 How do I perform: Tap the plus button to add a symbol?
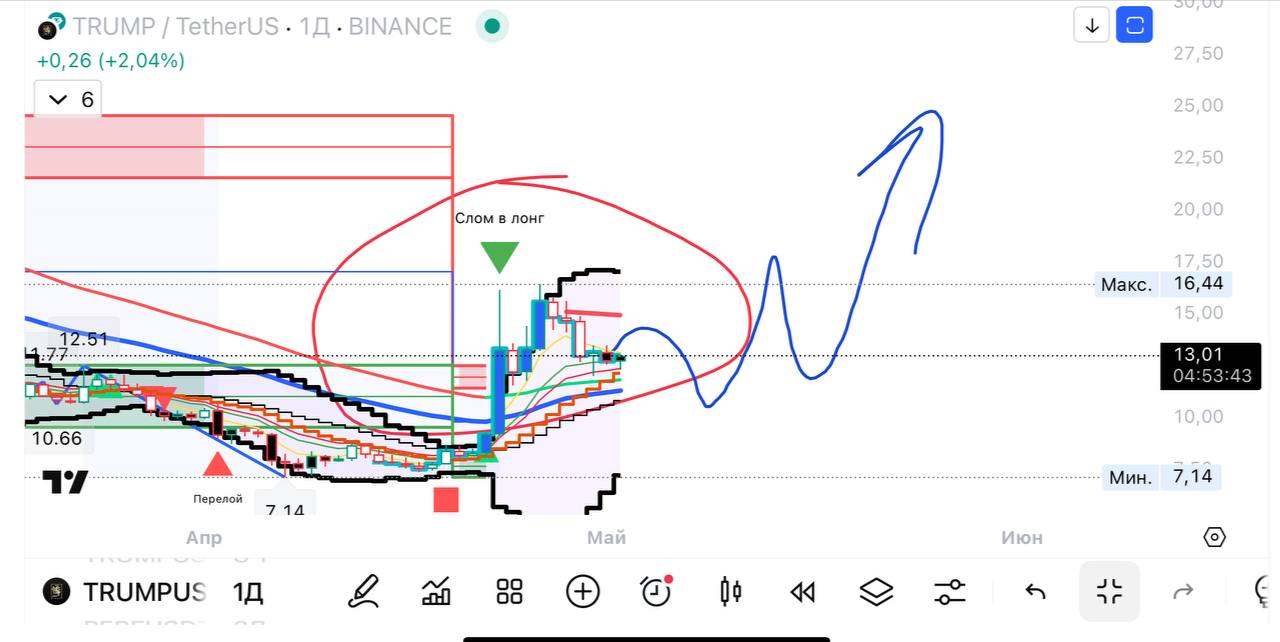tap(582, 592)
